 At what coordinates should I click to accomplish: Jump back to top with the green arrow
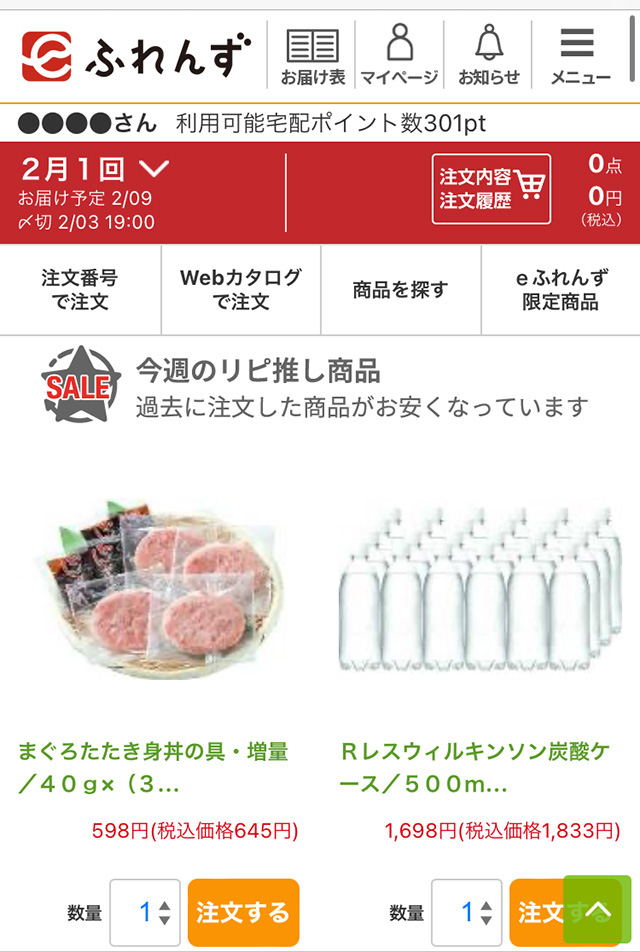click(x=597, y=910)
